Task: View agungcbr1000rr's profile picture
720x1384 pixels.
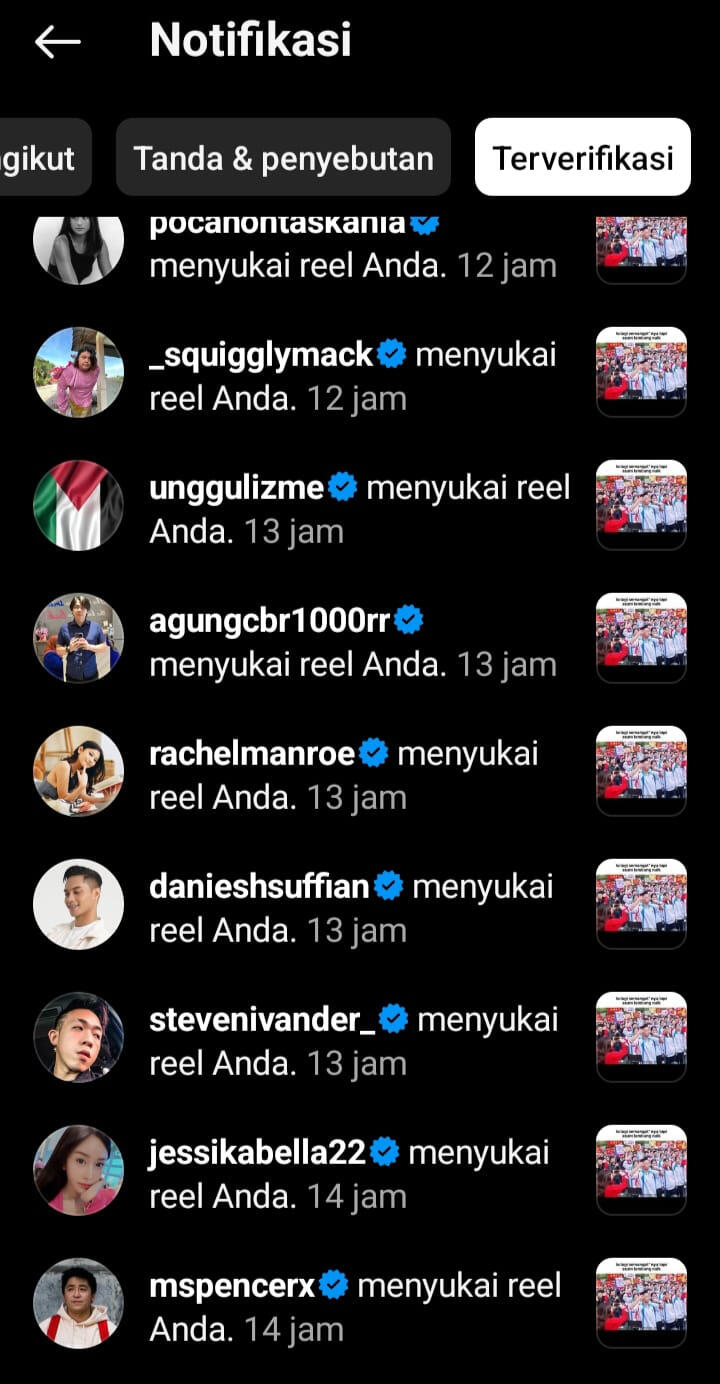Action: pyautogui.click(x=78, y=638)
